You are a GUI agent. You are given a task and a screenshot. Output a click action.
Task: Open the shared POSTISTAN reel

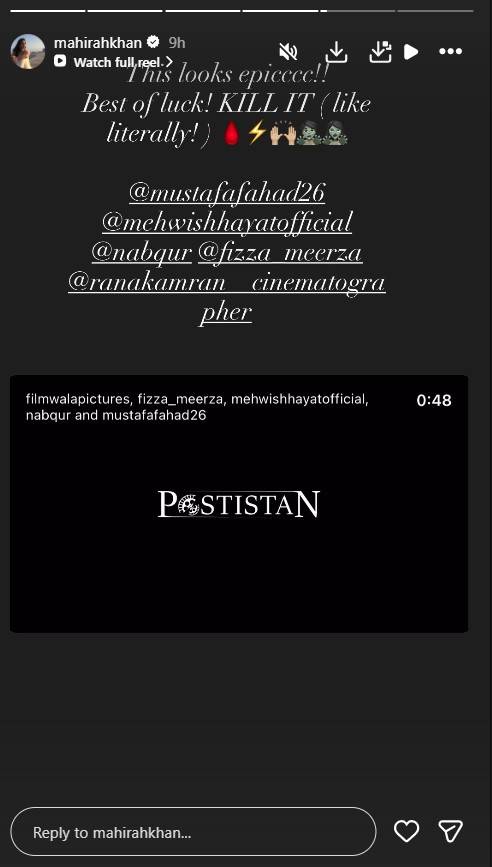coord(239,504)
